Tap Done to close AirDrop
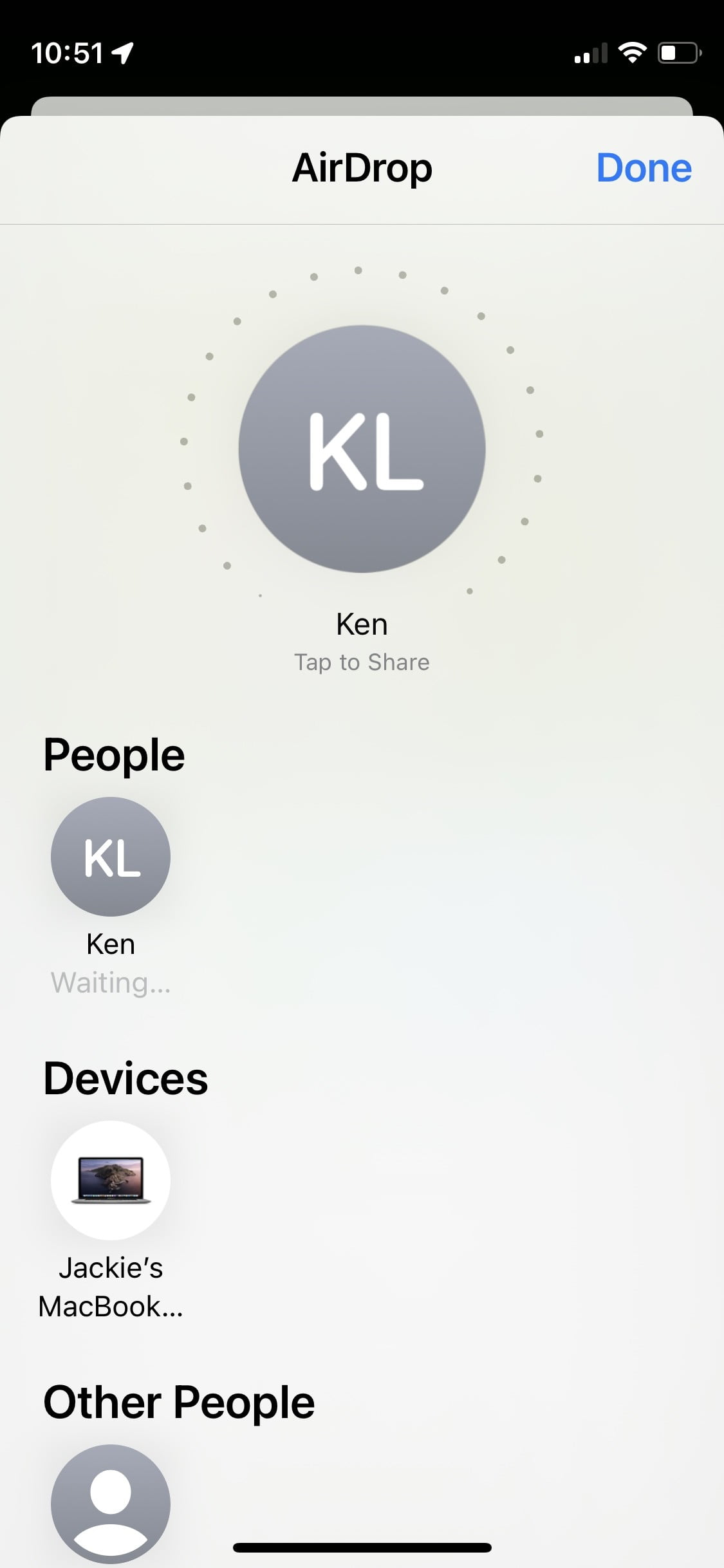 click(x=644, y=168)
